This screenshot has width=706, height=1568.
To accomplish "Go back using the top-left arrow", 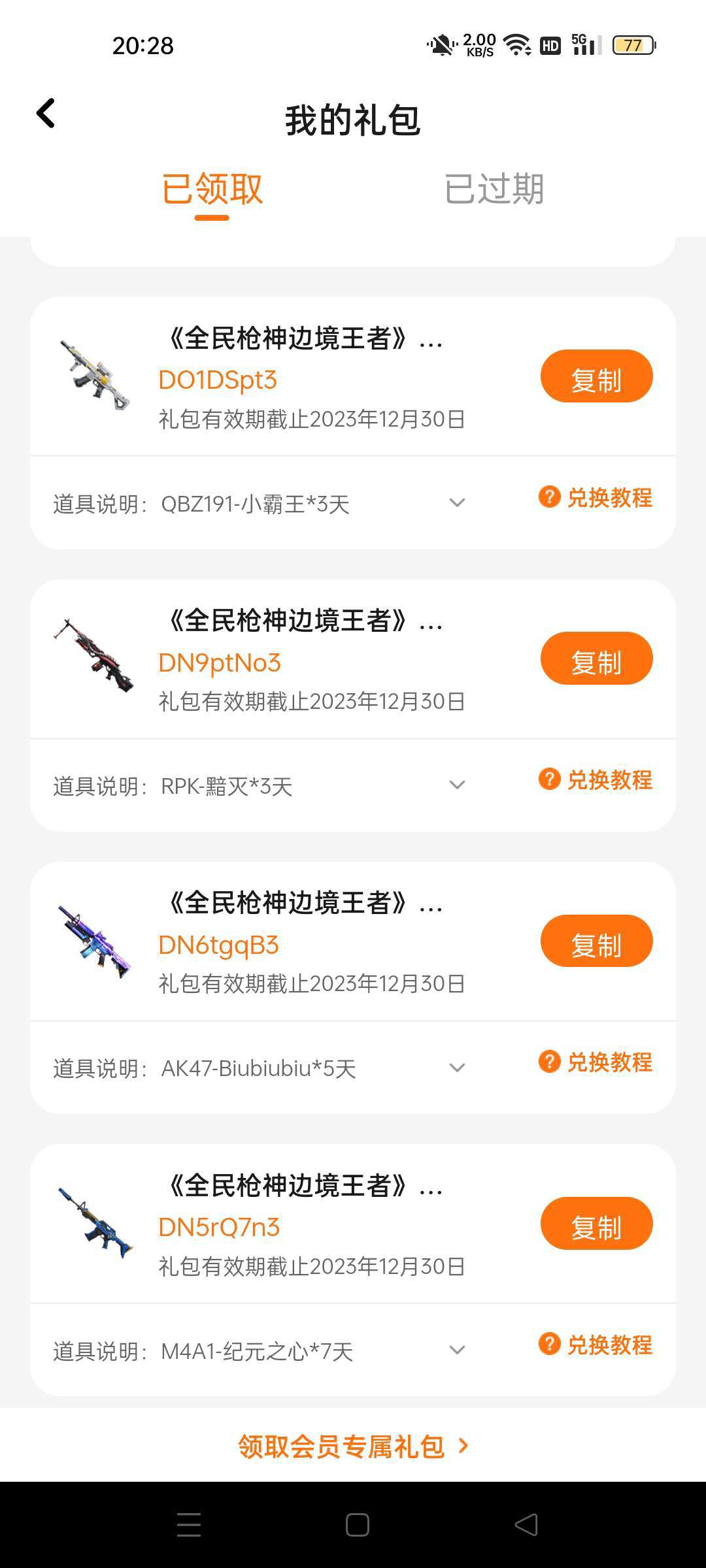I will click(x=46, y=114).
